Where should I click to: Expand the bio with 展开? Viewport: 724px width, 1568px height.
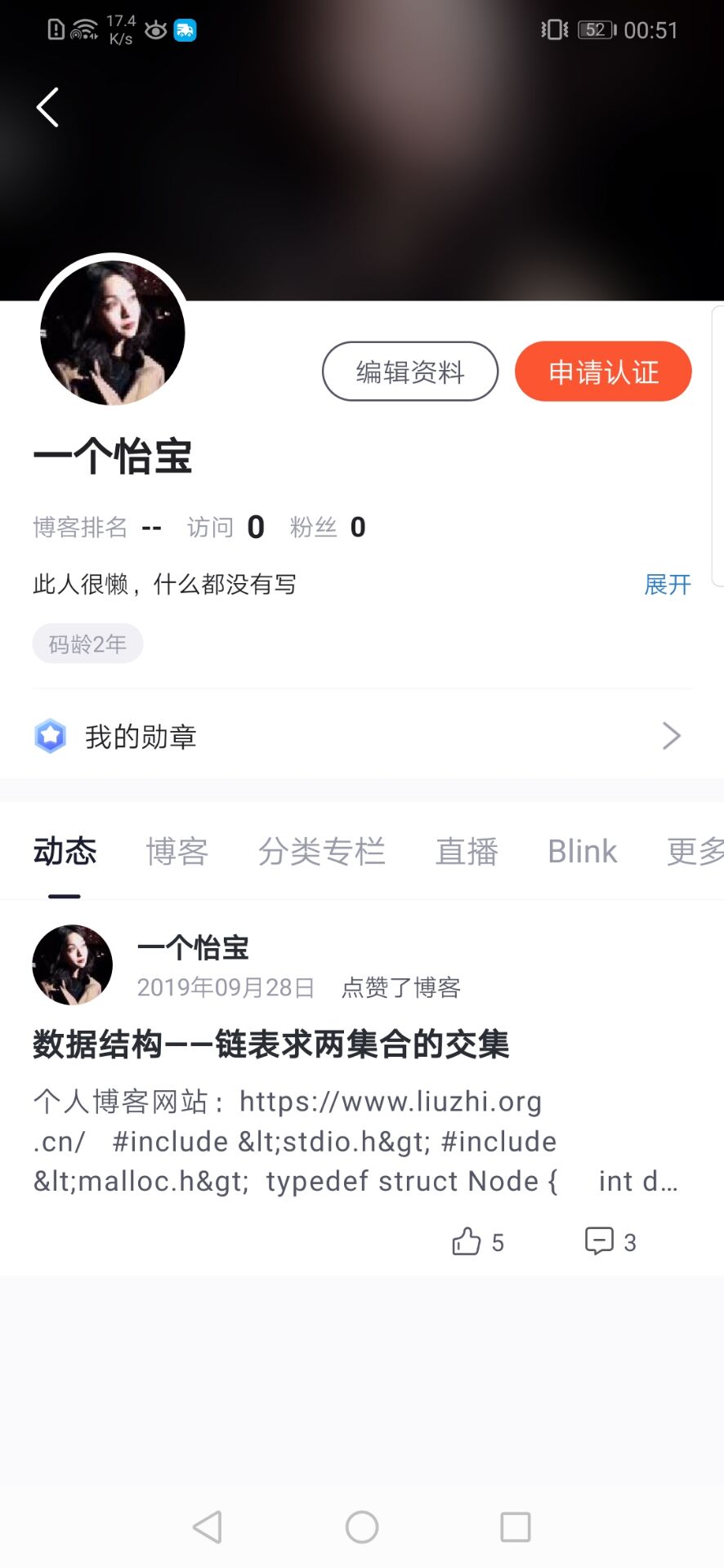pyautogui.click(x=667, y=584)
